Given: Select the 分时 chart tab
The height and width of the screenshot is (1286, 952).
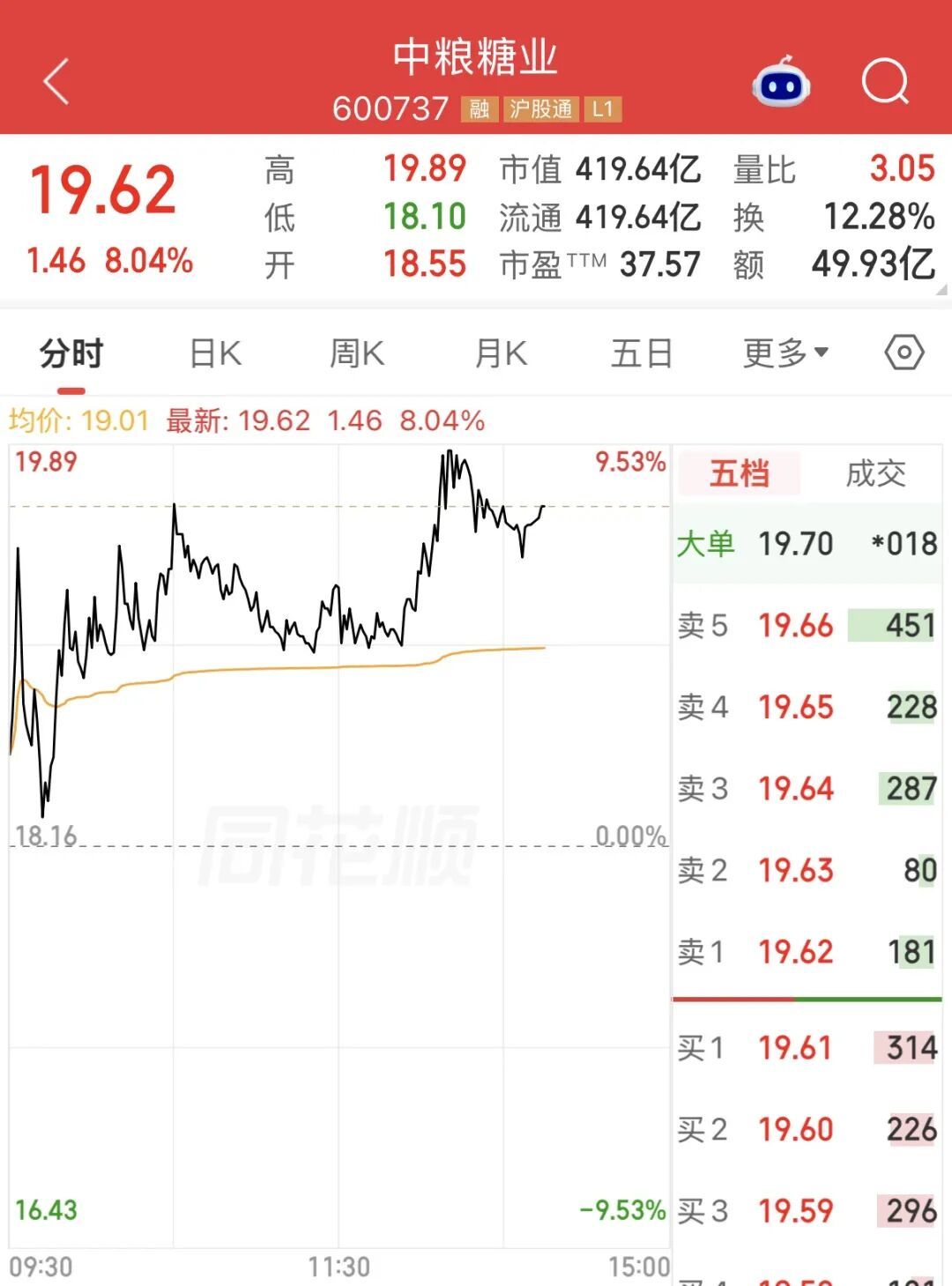Looking at the screenshot, I should point(71,353).
